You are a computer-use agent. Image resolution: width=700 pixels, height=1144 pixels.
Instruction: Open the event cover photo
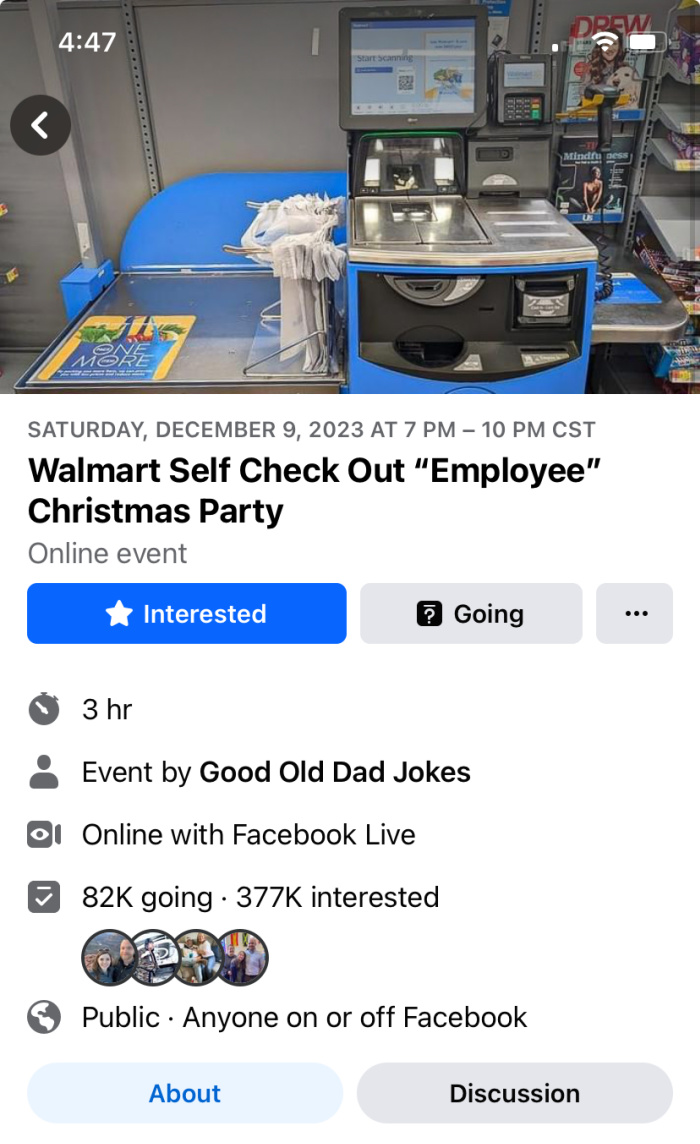point(350,197)
